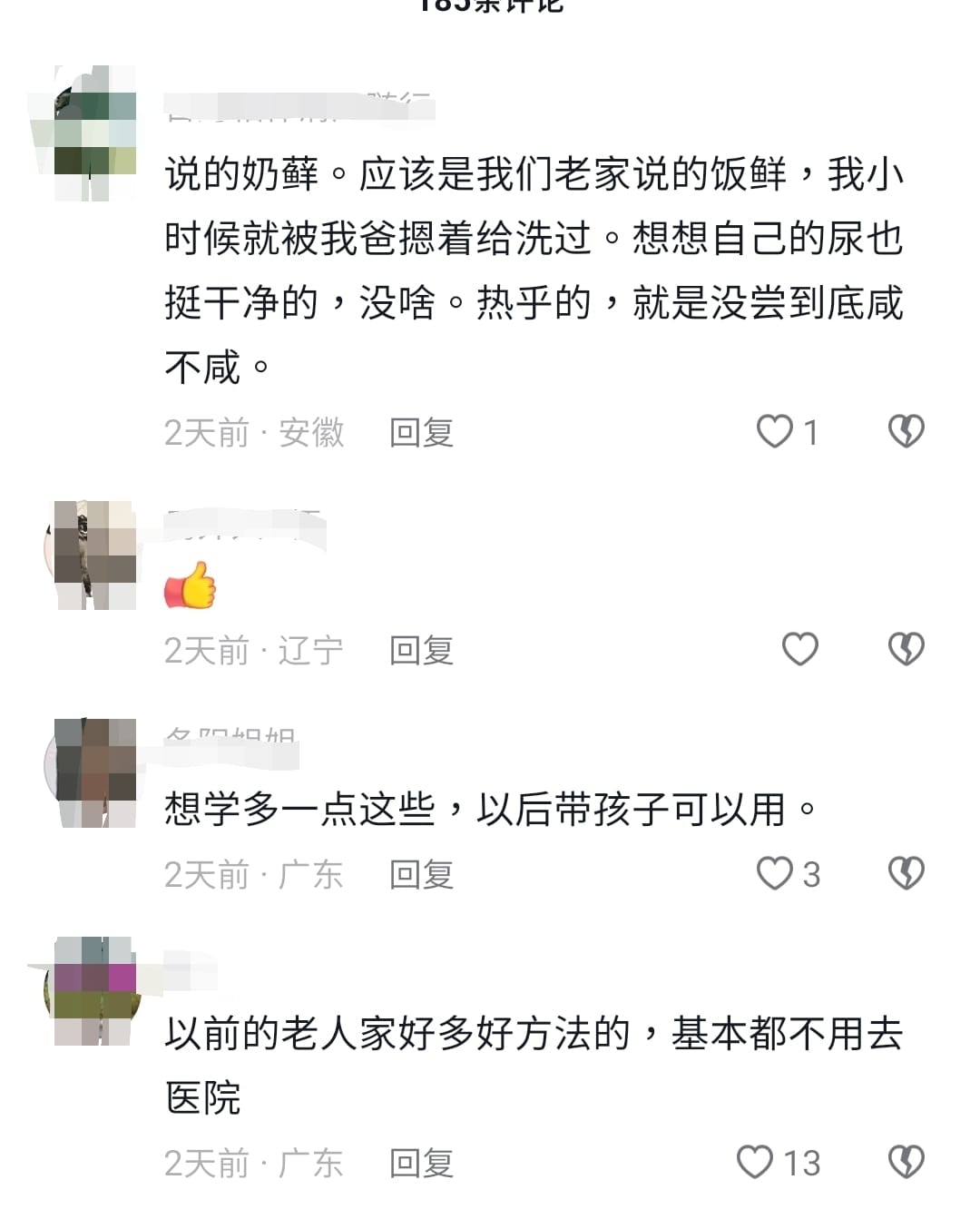
Task: Like the comment 想学多一点这些
Action: coord(775,874)
